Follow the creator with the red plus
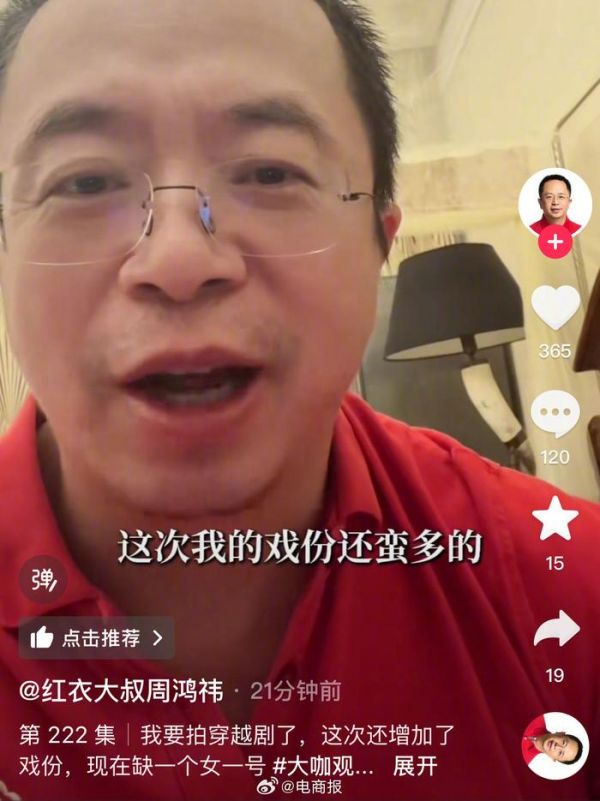Image resolution: width=600 pixels, height=801 pixels. pyautogui.click(x=555, y=243)
